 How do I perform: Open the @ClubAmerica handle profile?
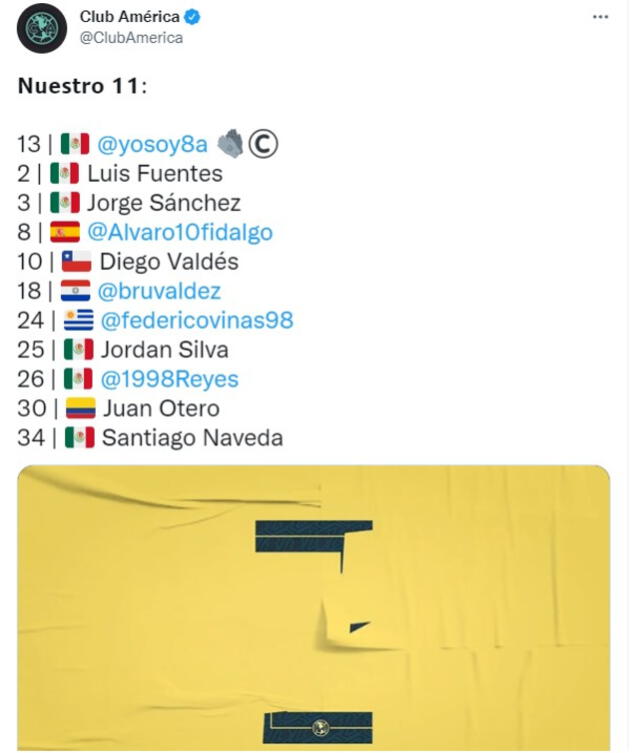[131, 38]
